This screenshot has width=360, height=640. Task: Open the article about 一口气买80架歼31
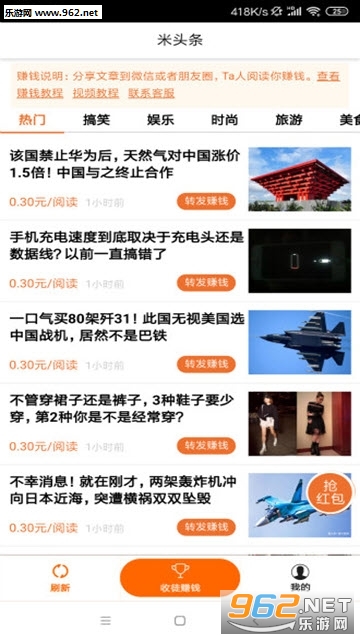(127, 327)
